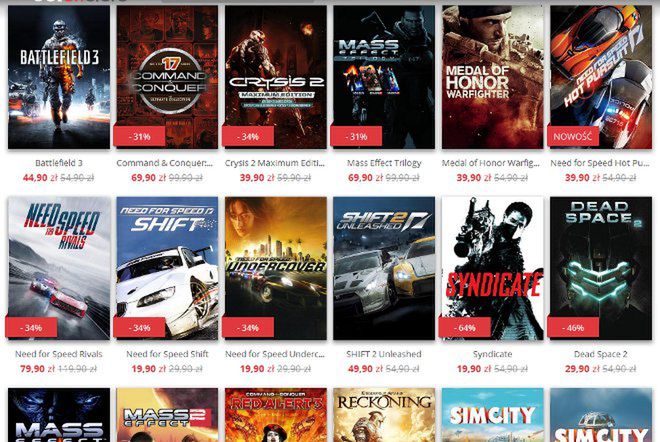The width and height of the screenshot is (660, 442).
Task: Select Need for Speed Undercover game
Action: tap(275, 268)
